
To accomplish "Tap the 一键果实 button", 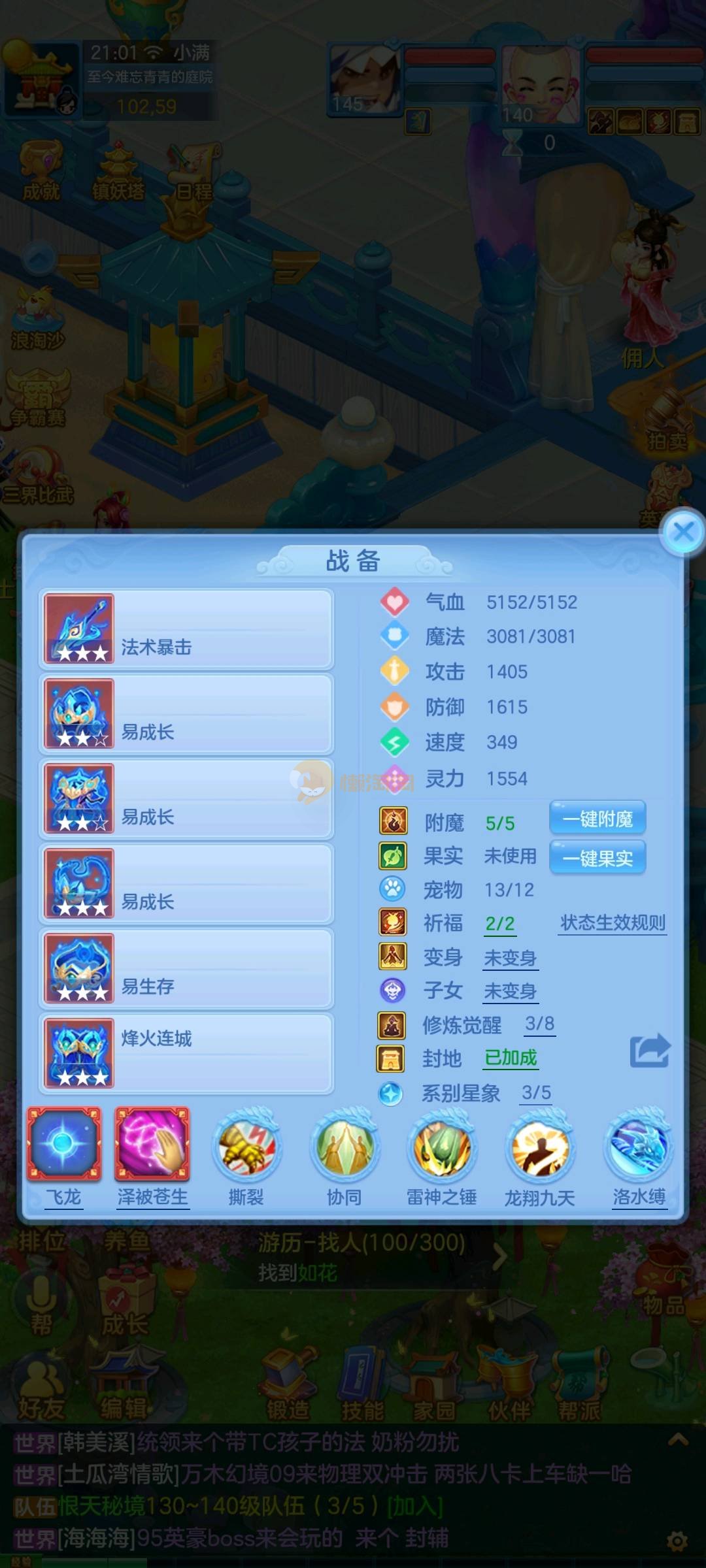I will click(597, 857).
